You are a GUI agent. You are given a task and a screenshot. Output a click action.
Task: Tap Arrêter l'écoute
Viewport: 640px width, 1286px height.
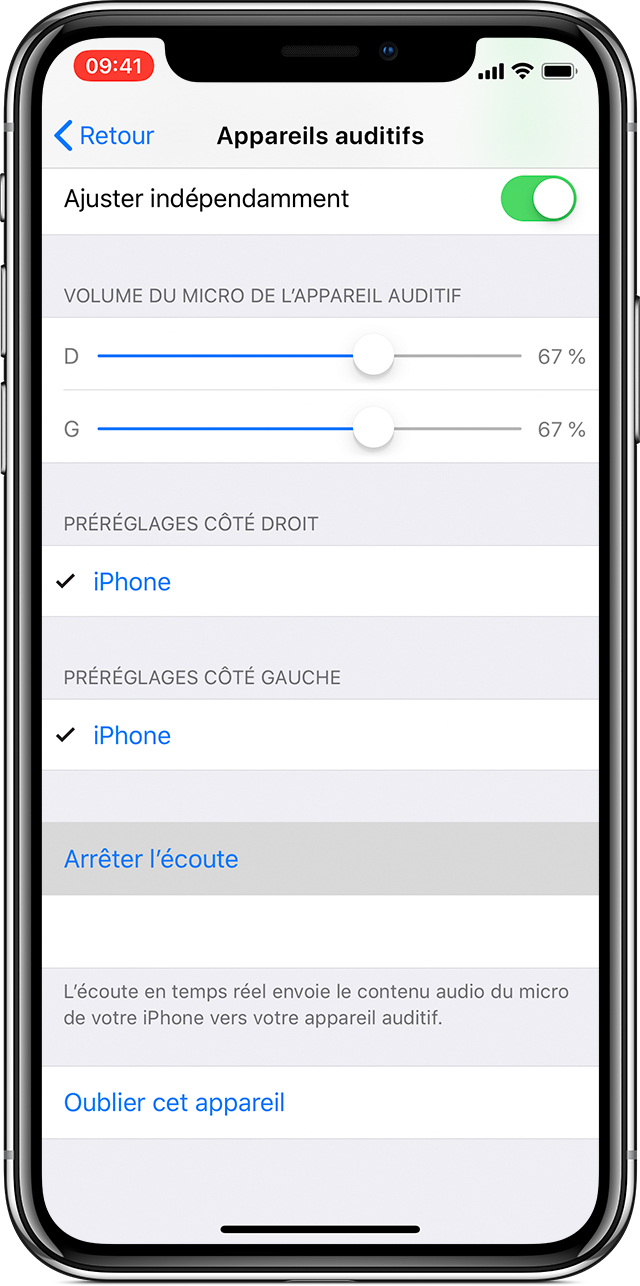tap(151, 859)
